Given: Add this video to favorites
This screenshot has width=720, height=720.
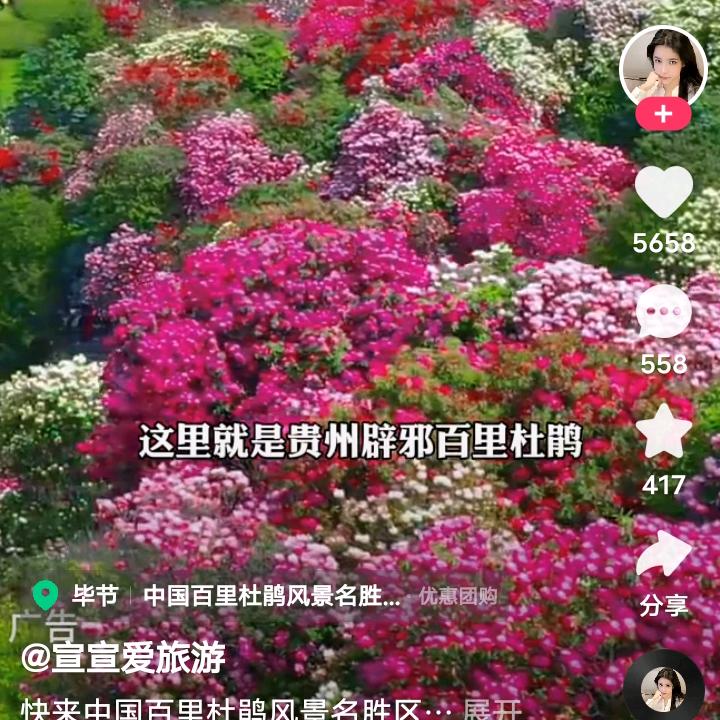Looking at the screenshot, I should point(664,434).
